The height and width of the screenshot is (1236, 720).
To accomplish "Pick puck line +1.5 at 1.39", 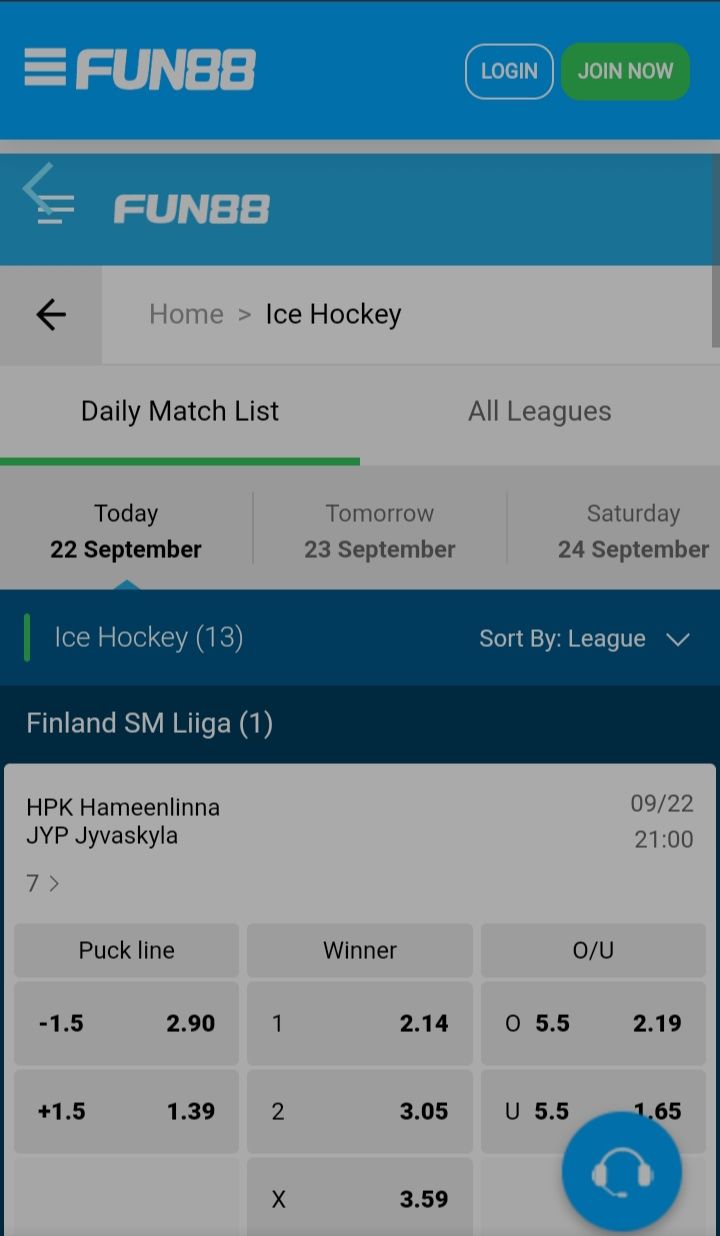I will tap(126, 1112).
